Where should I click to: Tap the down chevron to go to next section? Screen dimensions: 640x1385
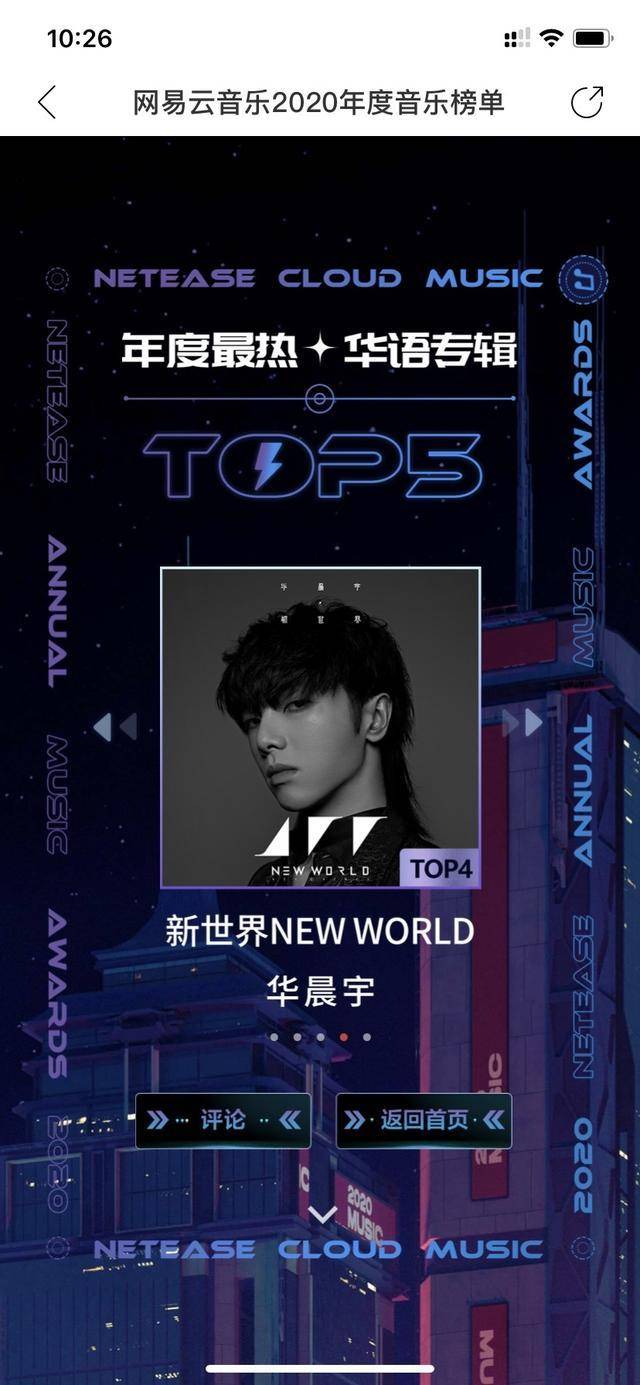tap(321, 1215)
